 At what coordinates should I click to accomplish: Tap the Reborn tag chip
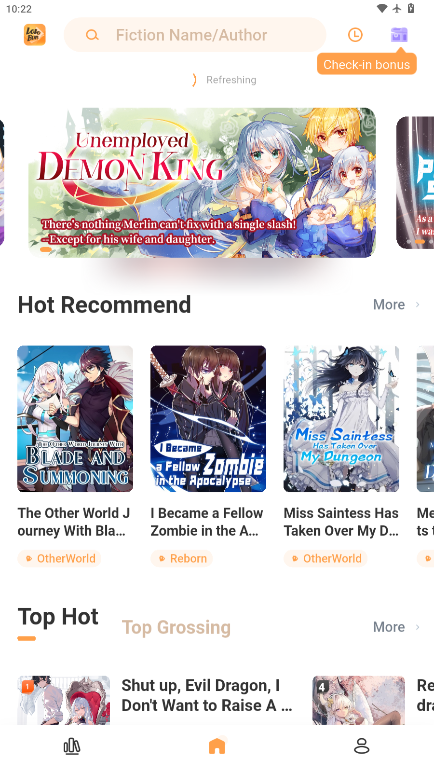point(182,558)
